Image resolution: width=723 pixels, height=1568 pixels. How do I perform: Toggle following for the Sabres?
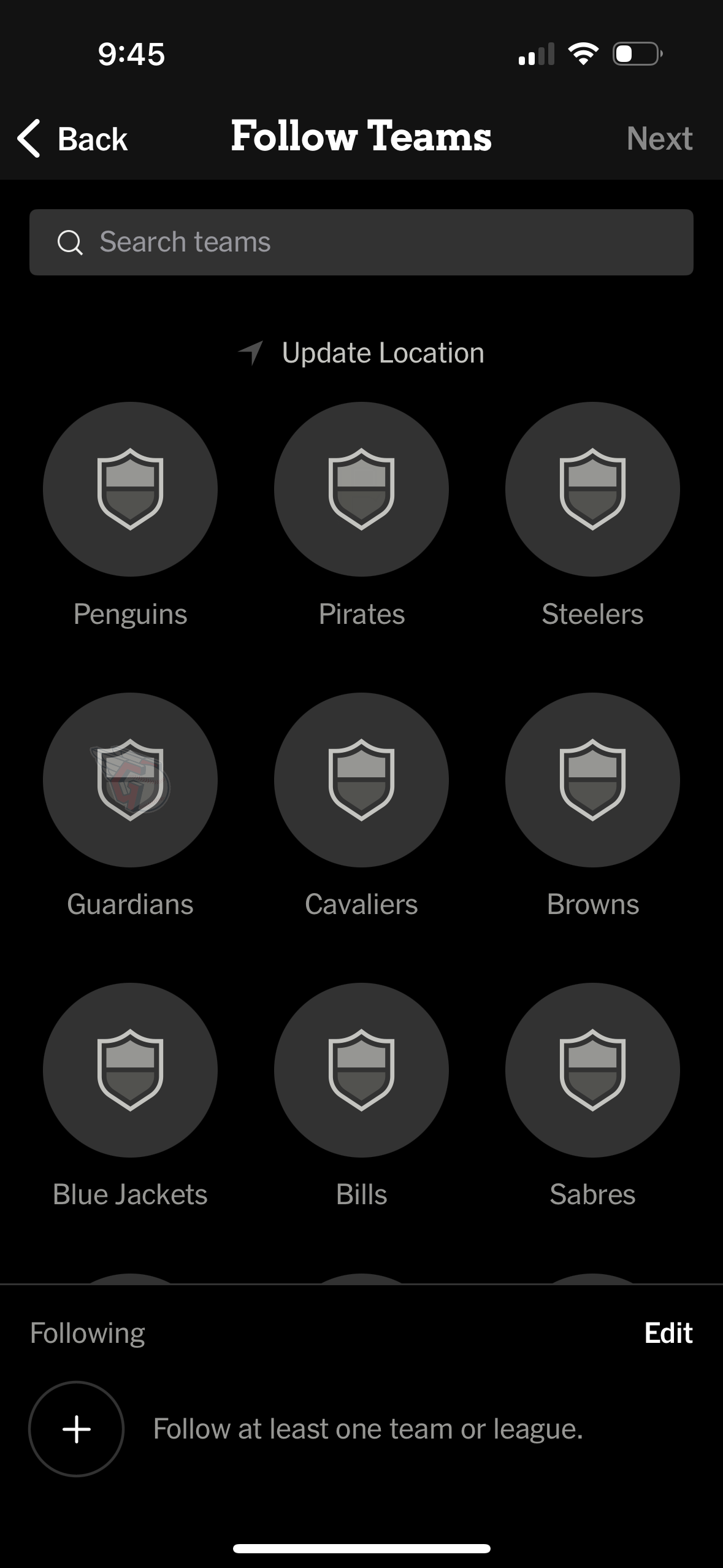click(x=592, y=1069)
